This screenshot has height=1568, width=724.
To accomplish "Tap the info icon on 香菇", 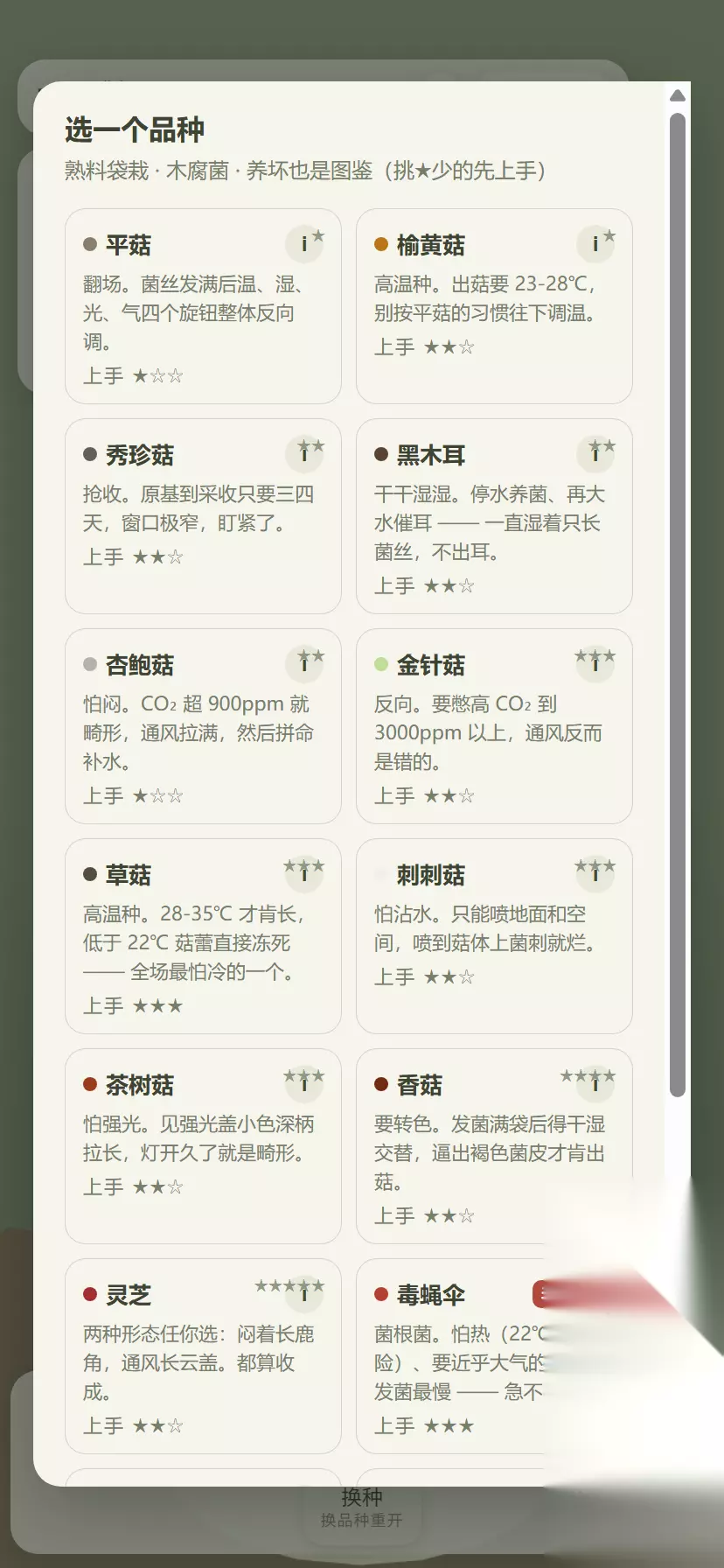I will coord(595,1084).
